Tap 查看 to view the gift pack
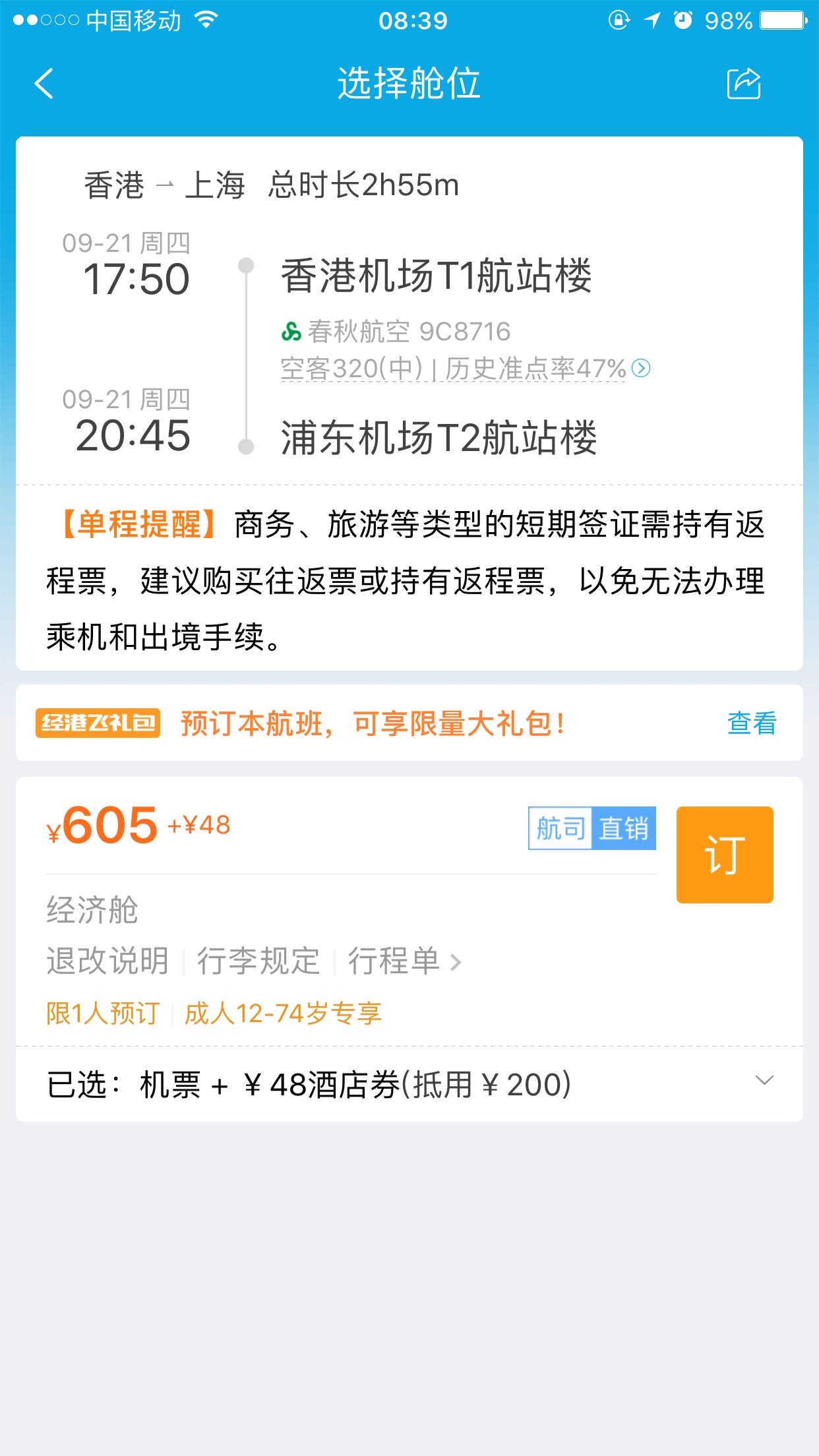 pyautogui.click(x=751, y=723)
